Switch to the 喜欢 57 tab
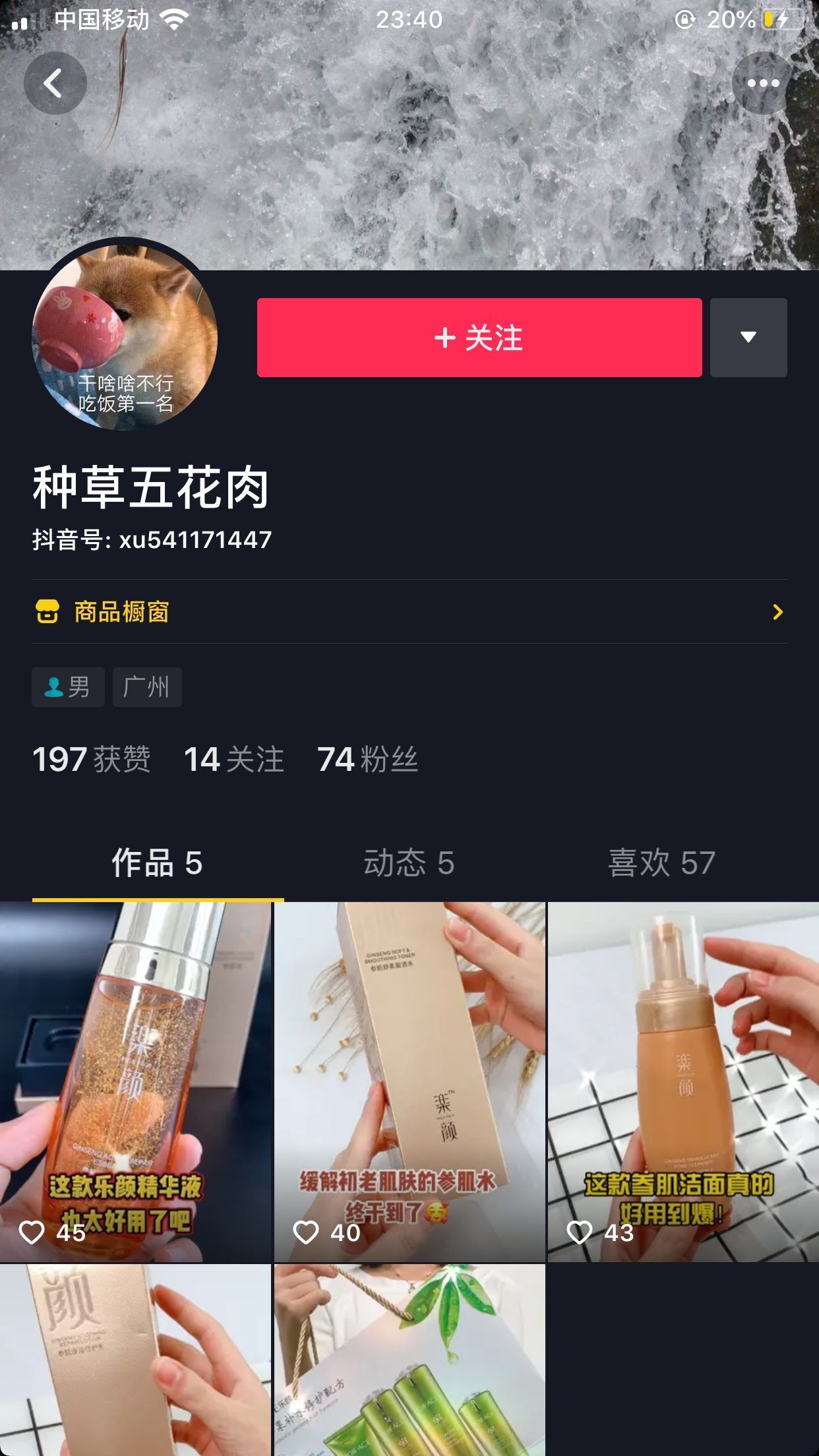The width and height of the screenshot is (819, 1456). click(661, 863)
